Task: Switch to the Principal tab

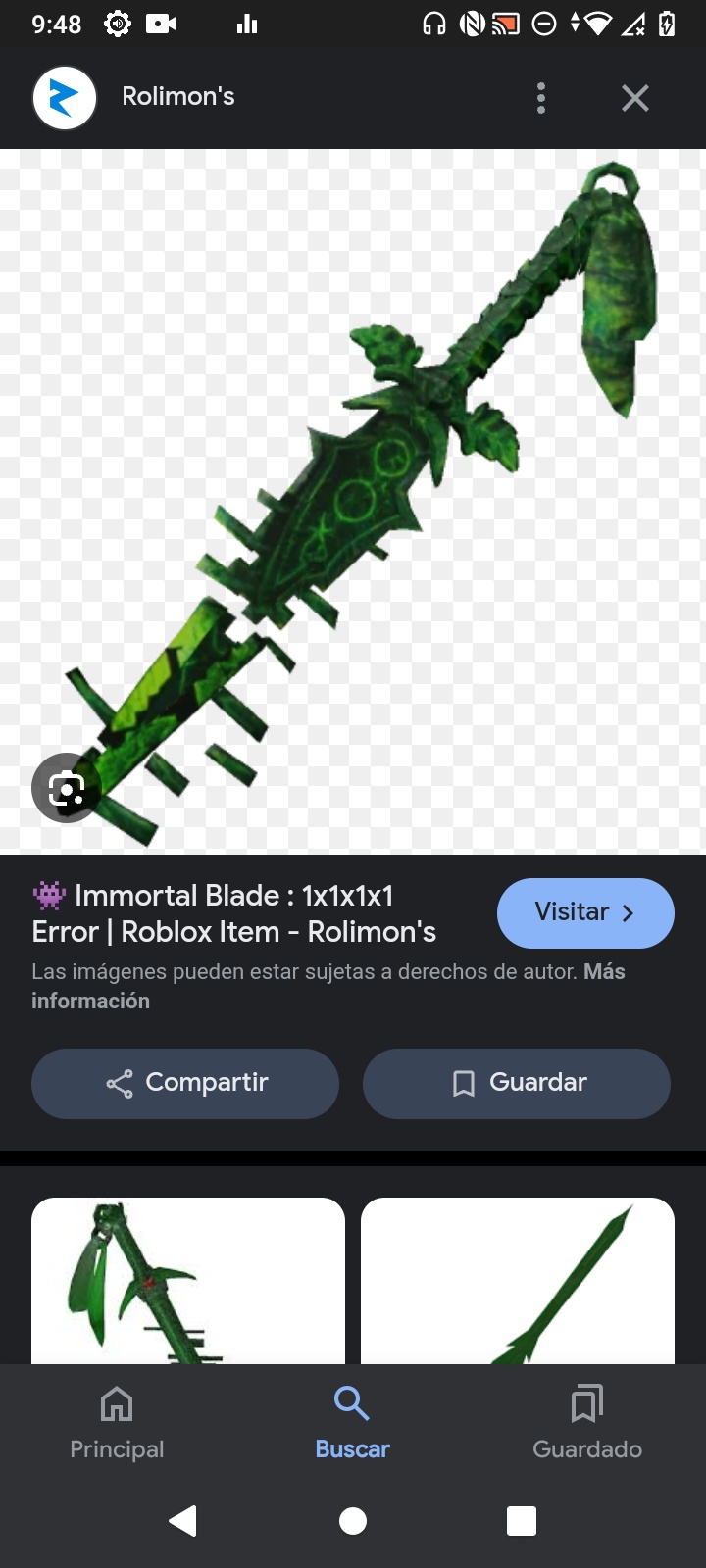Action: (x=117, y=1423)
